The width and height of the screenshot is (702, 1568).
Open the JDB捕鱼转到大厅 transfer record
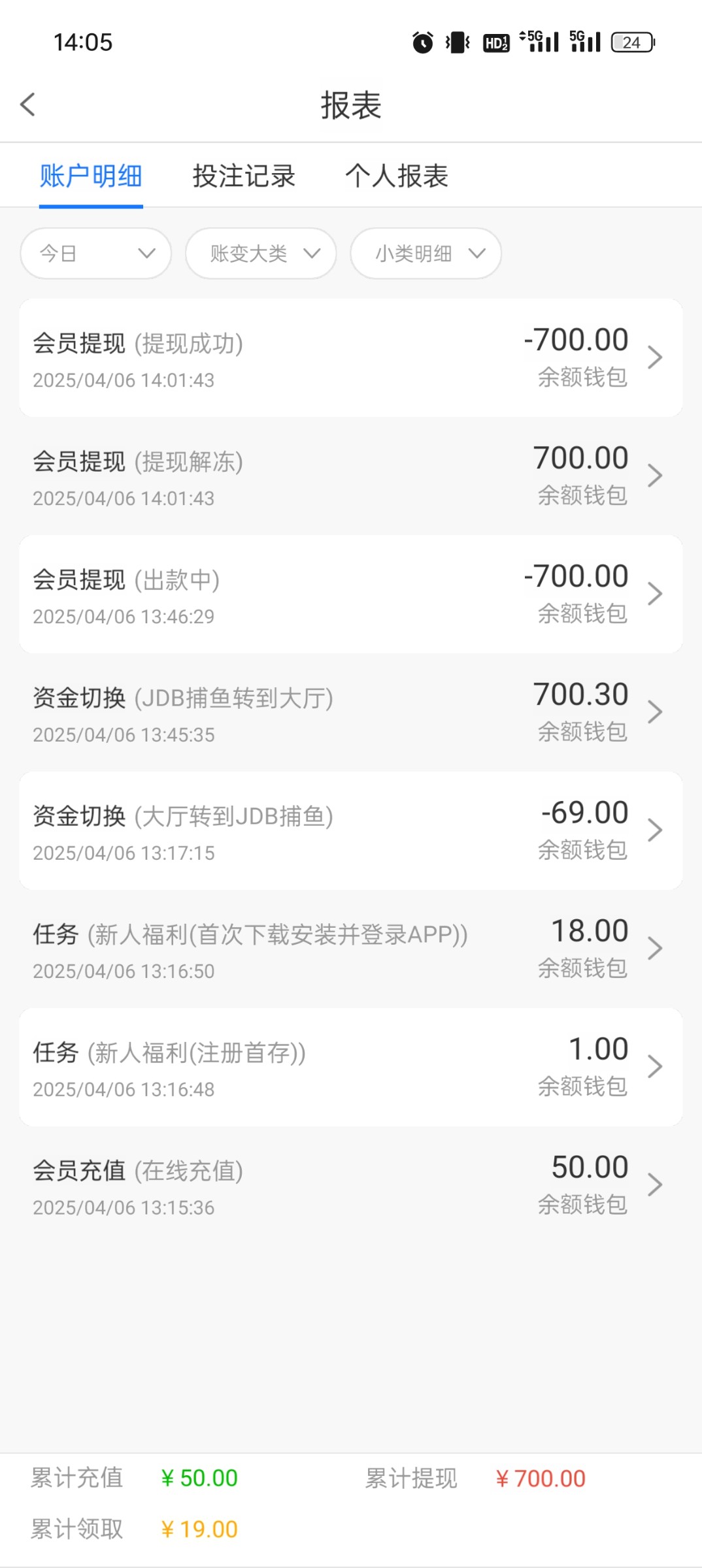point(351,713)
